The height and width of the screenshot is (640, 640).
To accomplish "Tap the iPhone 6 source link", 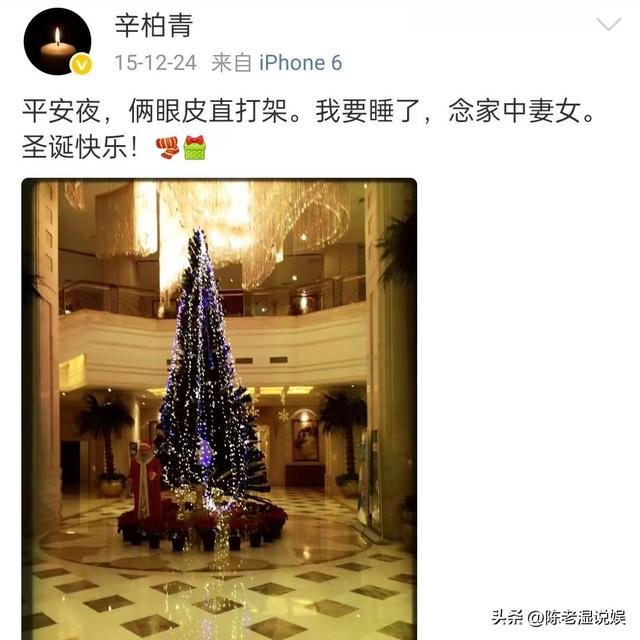I will 300,63.
